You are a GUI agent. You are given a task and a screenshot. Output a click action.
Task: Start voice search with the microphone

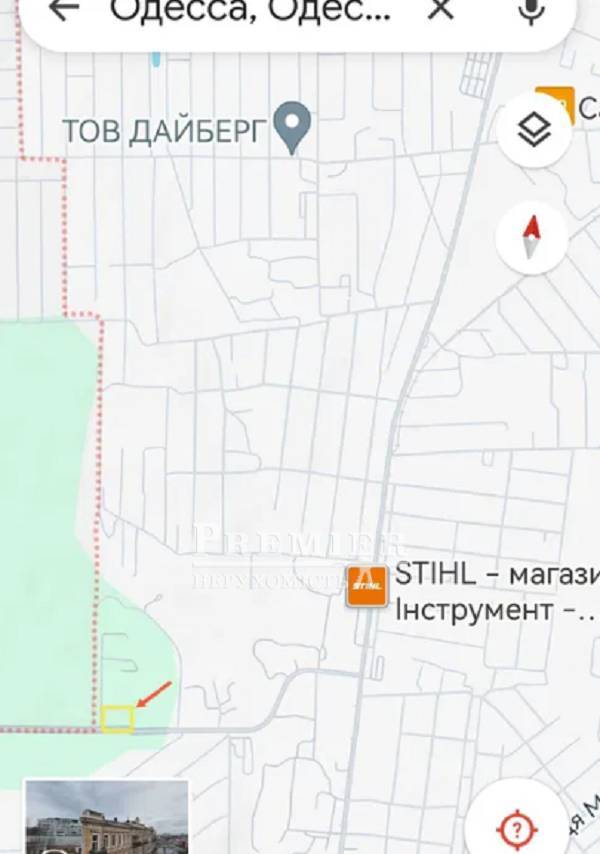click(x=531, y=10)
